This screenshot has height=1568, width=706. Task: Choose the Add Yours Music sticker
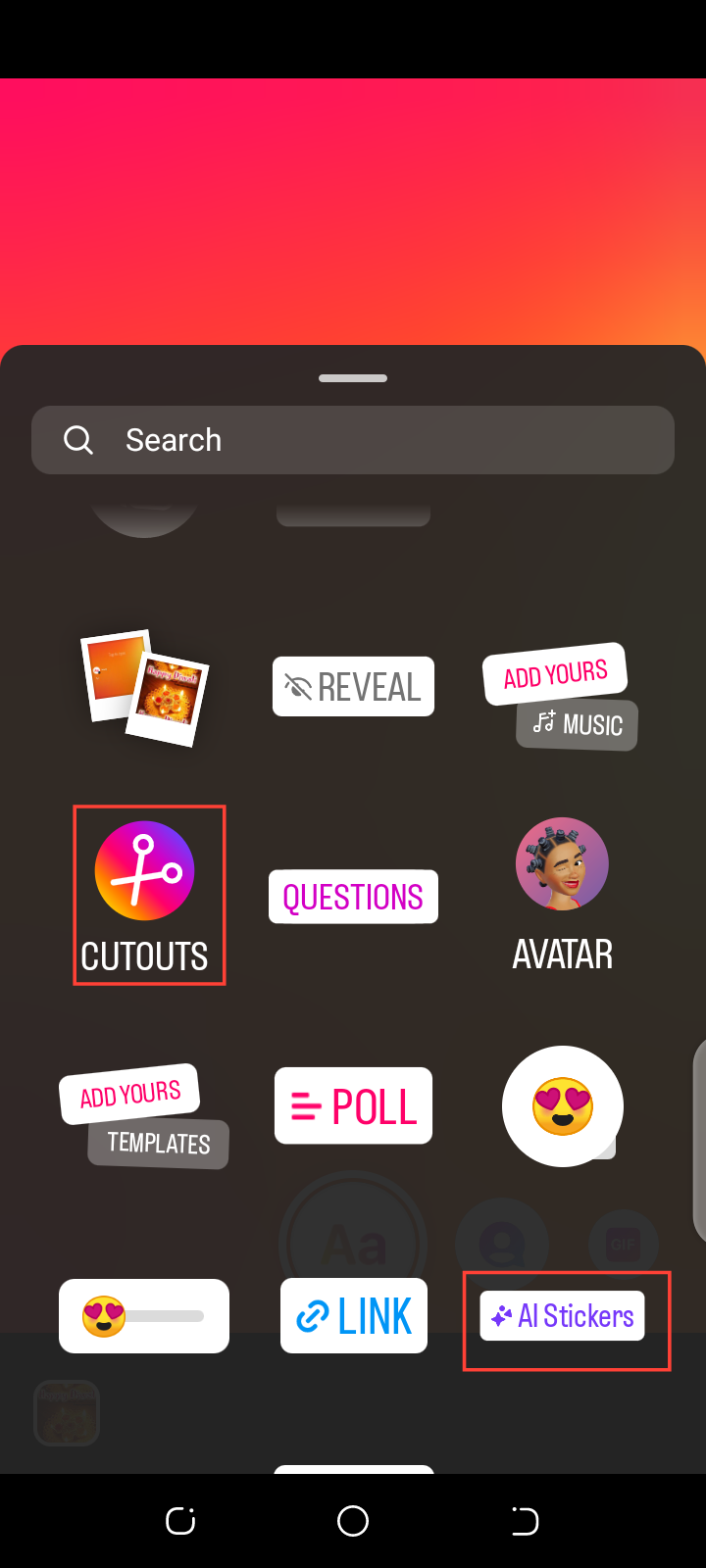(x=561, y=697)
